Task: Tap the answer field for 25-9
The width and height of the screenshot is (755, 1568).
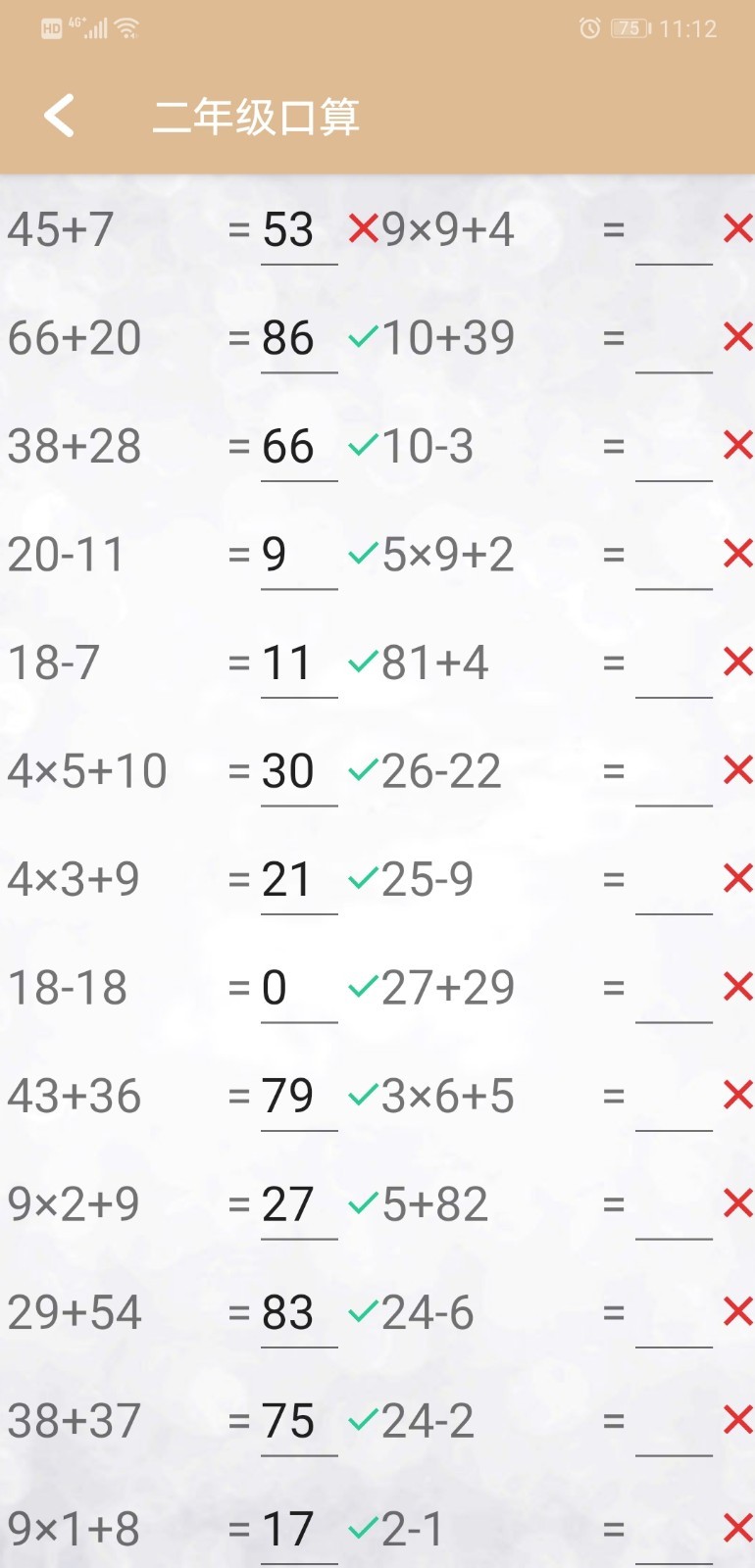Action: (674, 883)
